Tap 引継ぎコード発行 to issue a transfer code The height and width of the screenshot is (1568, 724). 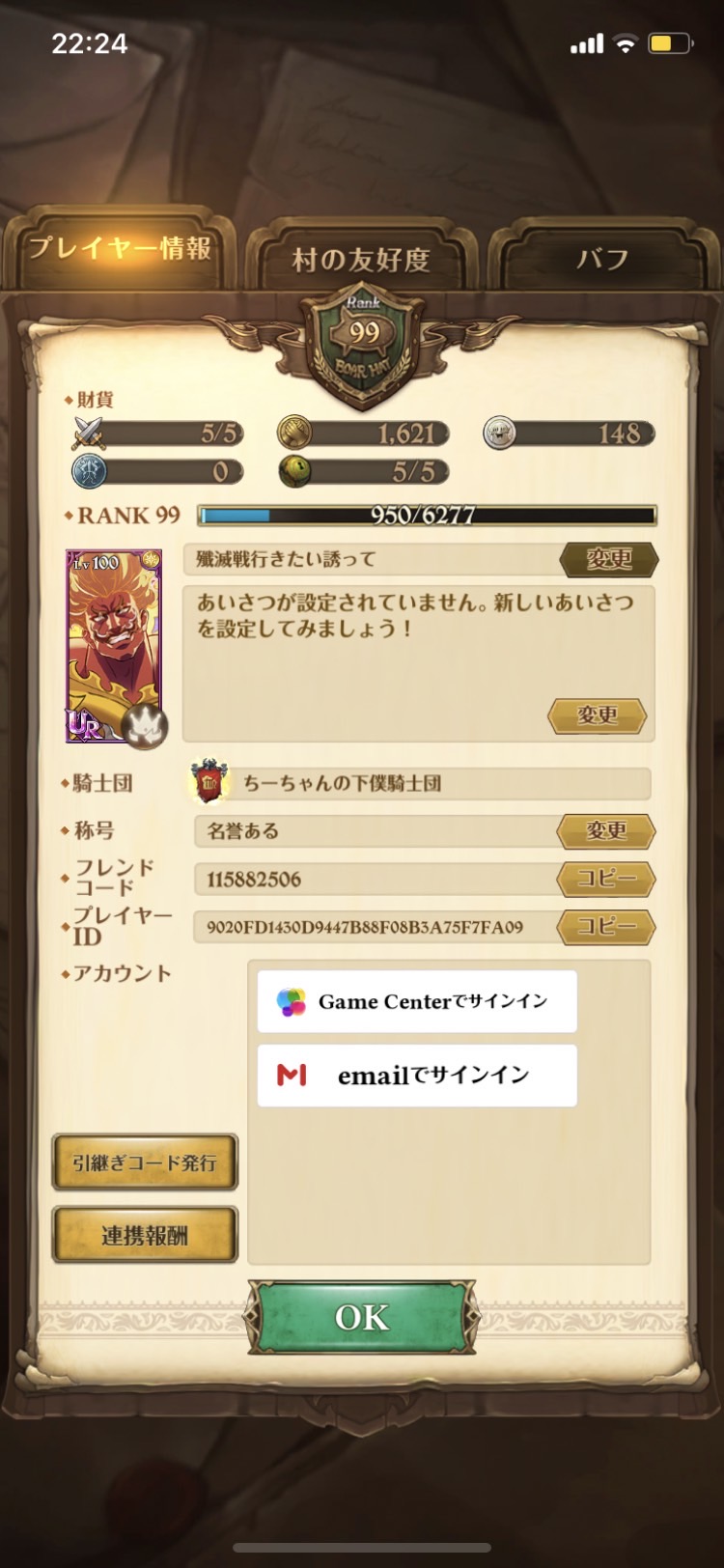click(145, 1162)
